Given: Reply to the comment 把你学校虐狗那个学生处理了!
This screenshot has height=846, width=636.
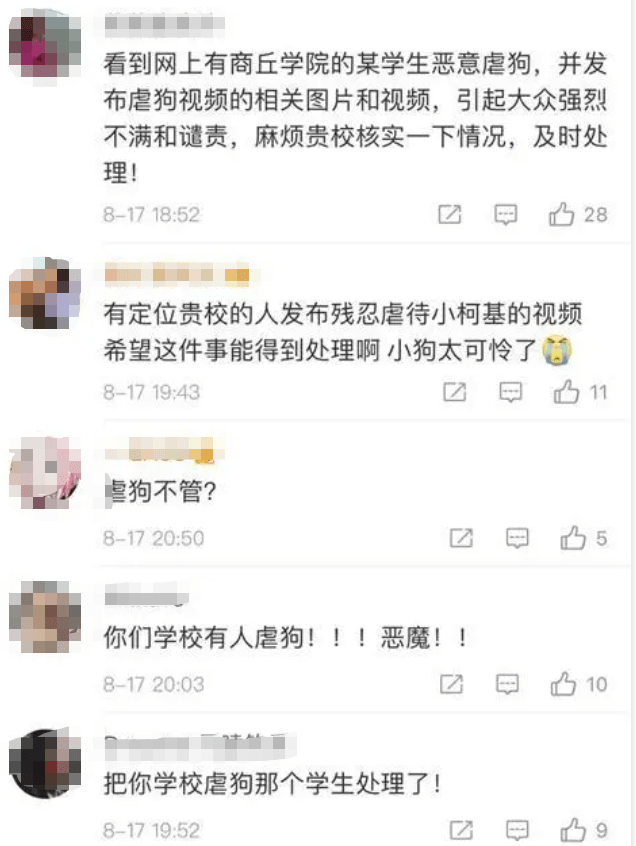Looking at the screenshot, I should pyautogui.click(x=517, y=830).
